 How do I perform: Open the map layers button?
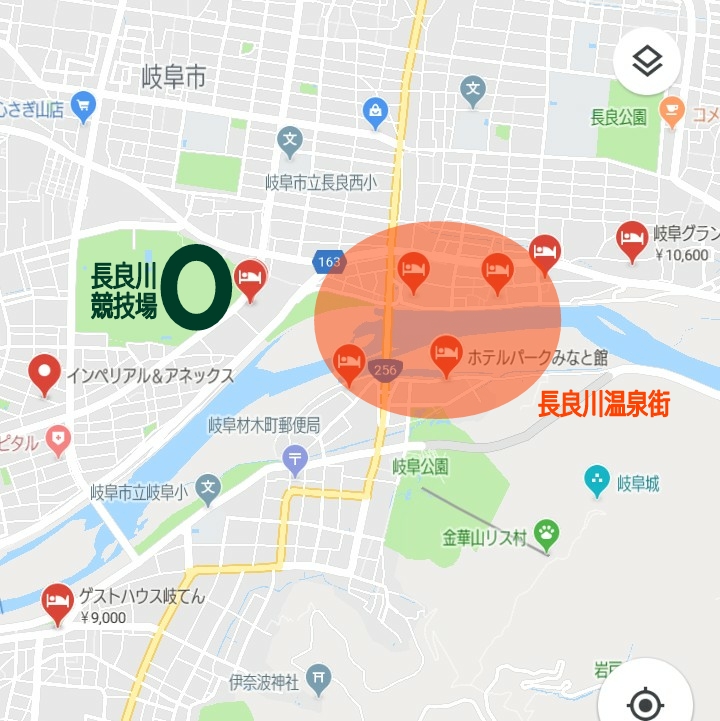point(647,62)
